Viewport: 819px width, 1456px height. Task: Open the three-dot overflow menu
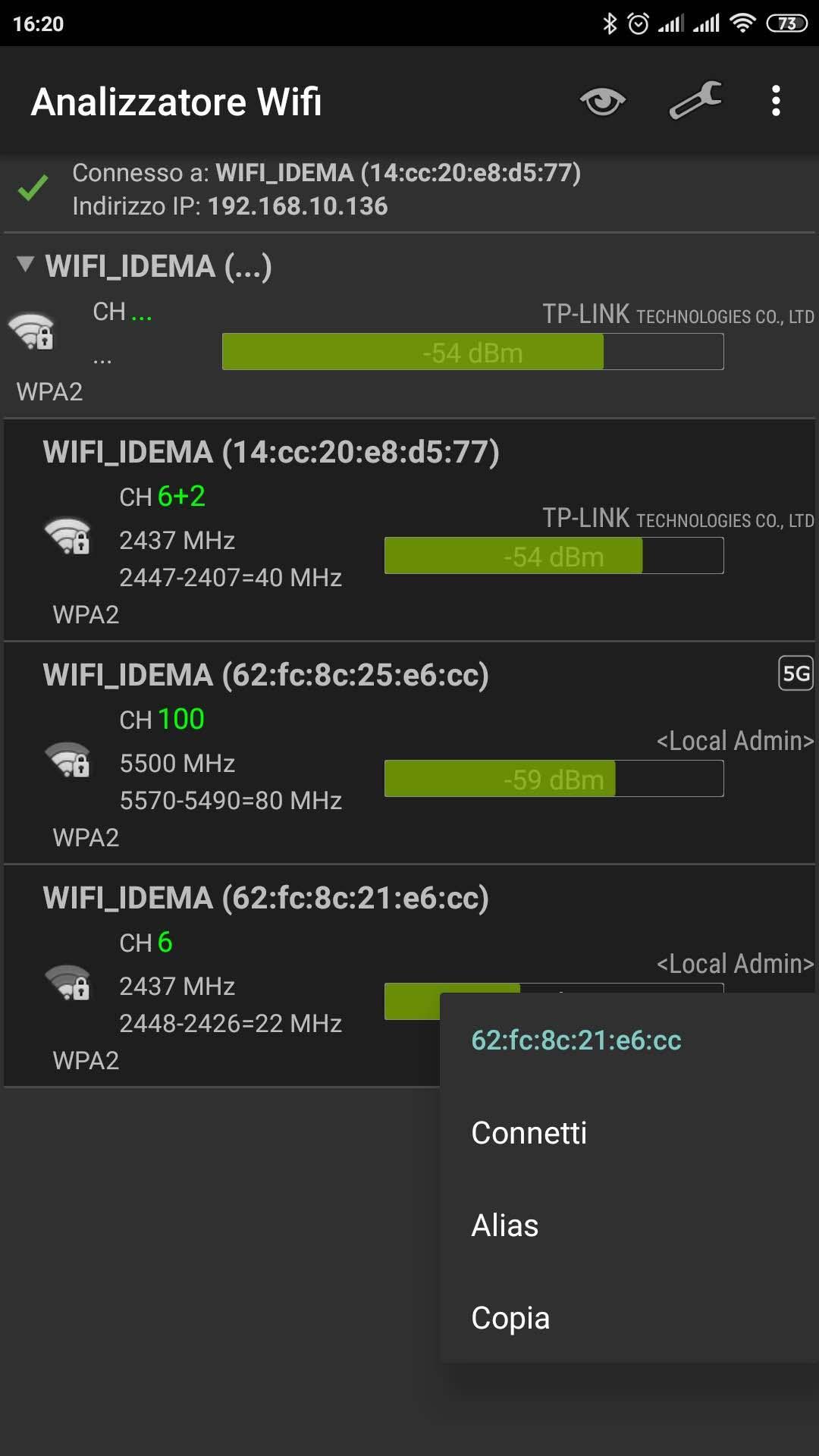click(775, 102)
